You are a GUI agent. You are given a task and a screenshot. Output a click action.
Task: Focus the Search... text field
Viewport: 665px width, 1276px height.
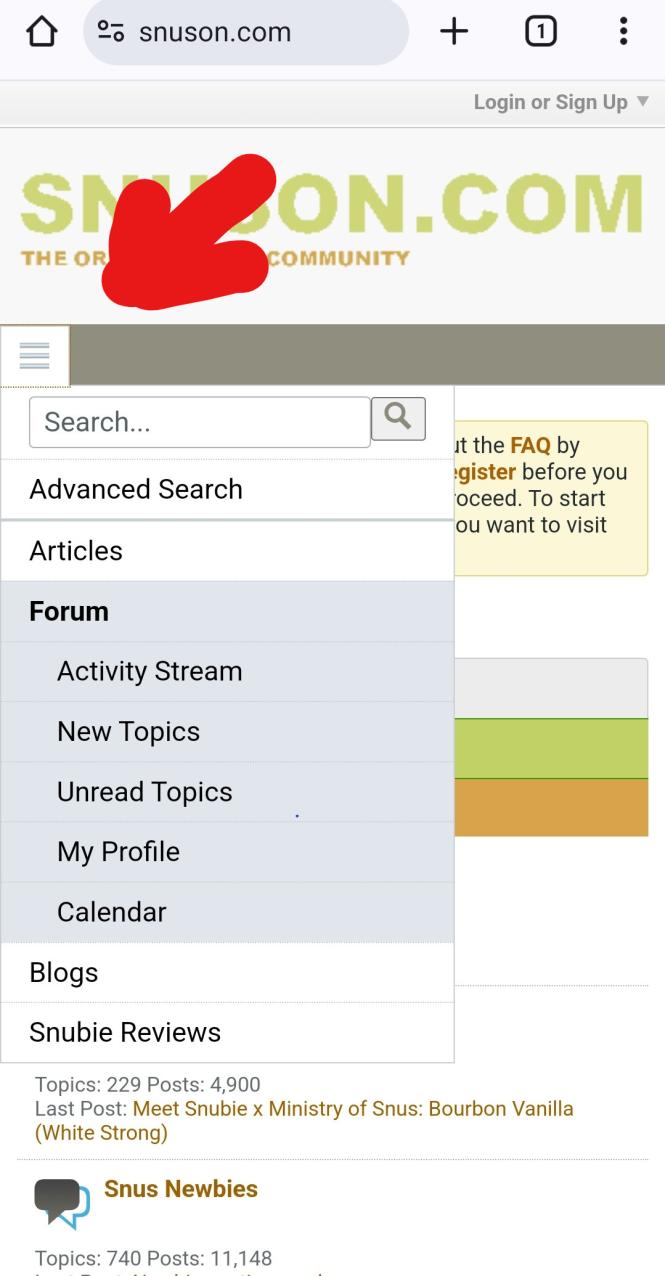pos(199,422)
